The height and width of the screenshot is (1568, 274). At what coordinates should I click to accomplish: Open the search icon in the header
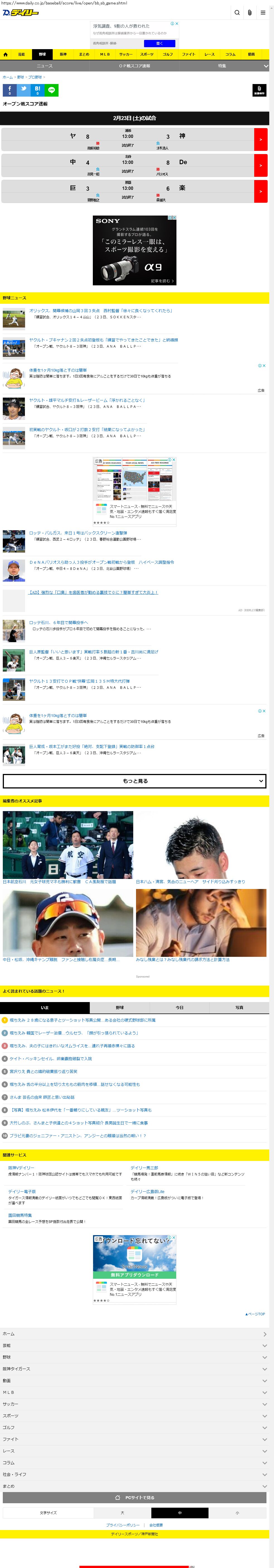pos(237,12)
